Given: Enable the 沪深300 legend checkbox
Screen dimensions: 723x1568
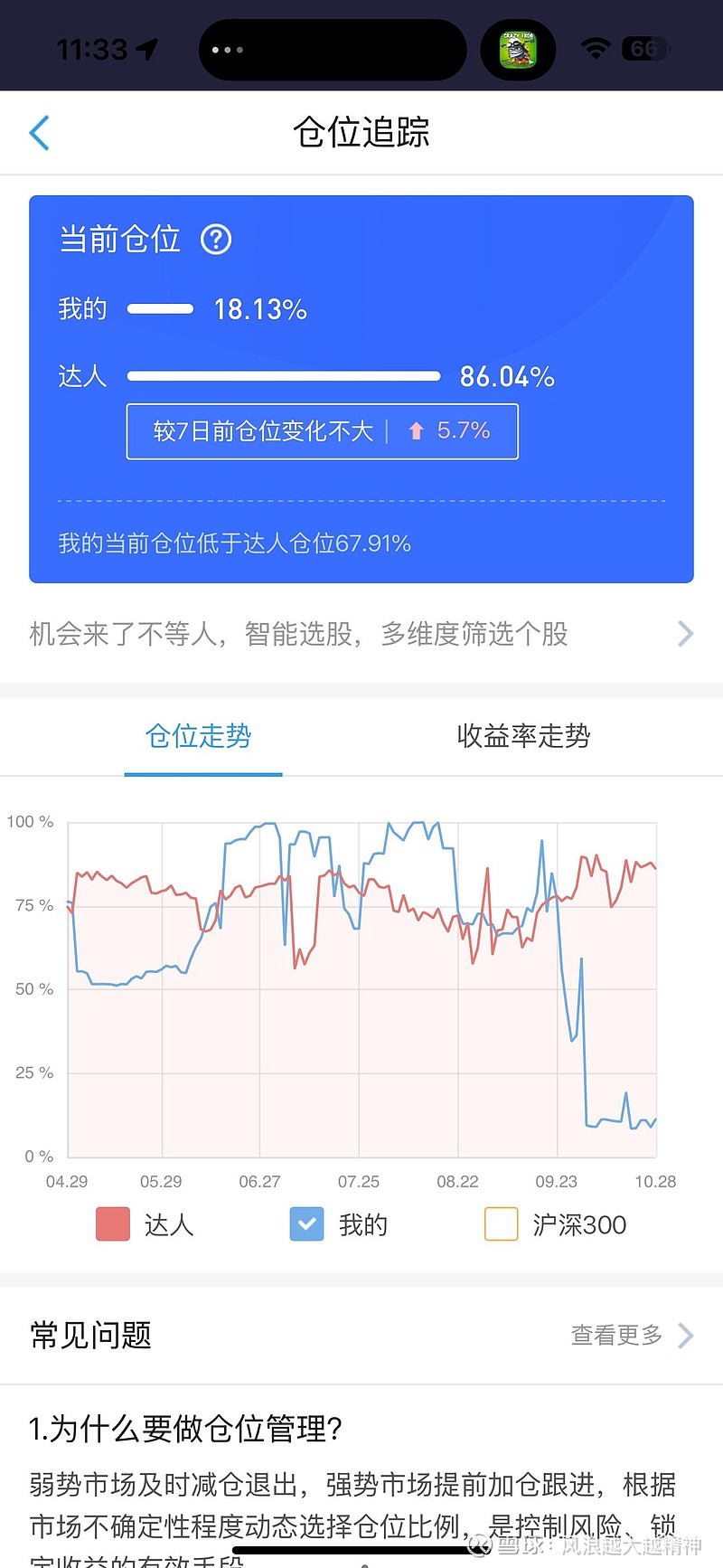Looking at the screenshot, I should click(x=501, y=1223).
